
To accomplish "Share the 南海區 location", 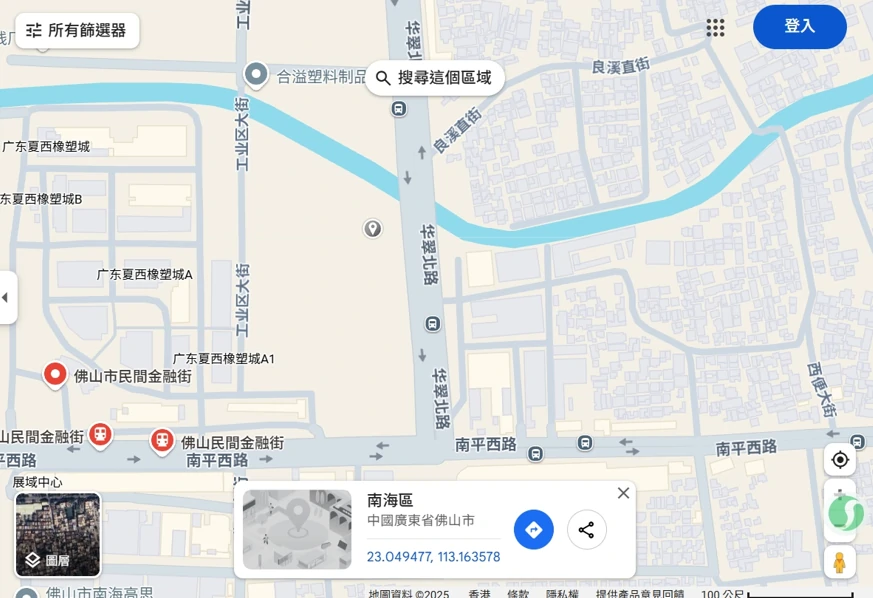I will point(586,530).
